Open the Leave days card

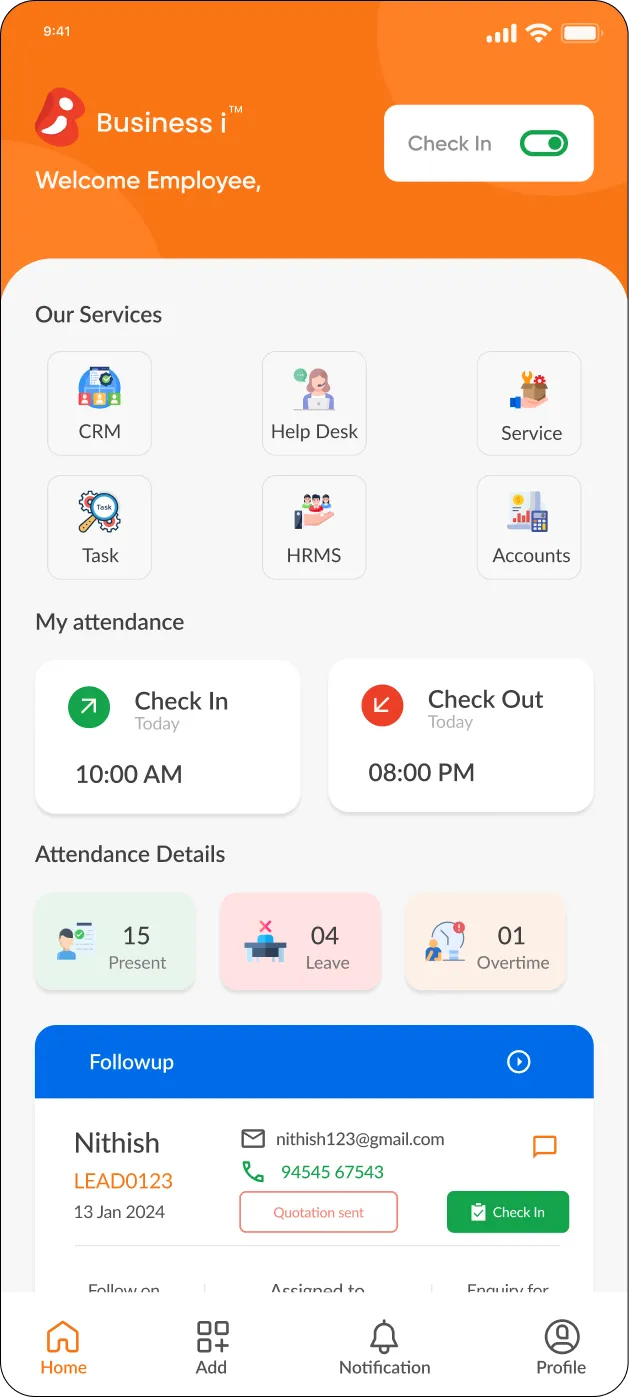coord(300,942)
